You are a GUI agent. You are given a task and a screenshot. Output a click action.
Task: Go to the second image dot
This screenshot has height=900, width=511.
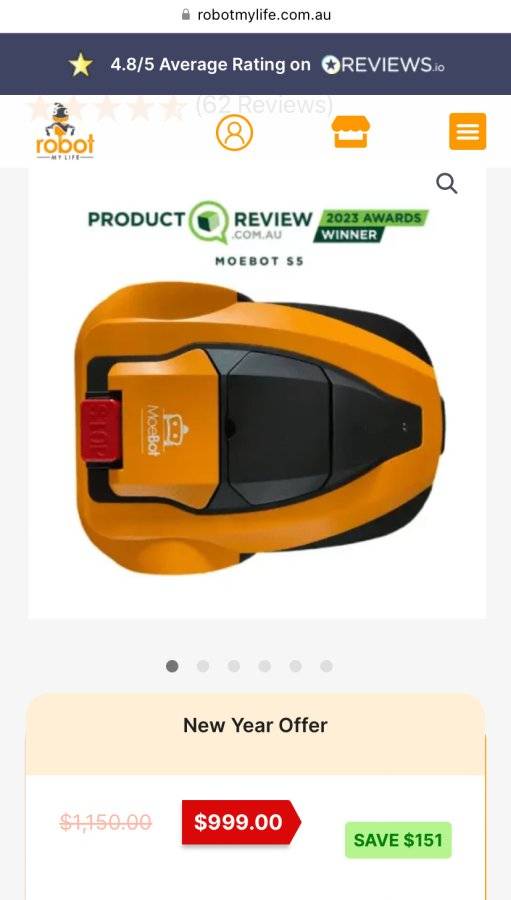coord(203,666)
